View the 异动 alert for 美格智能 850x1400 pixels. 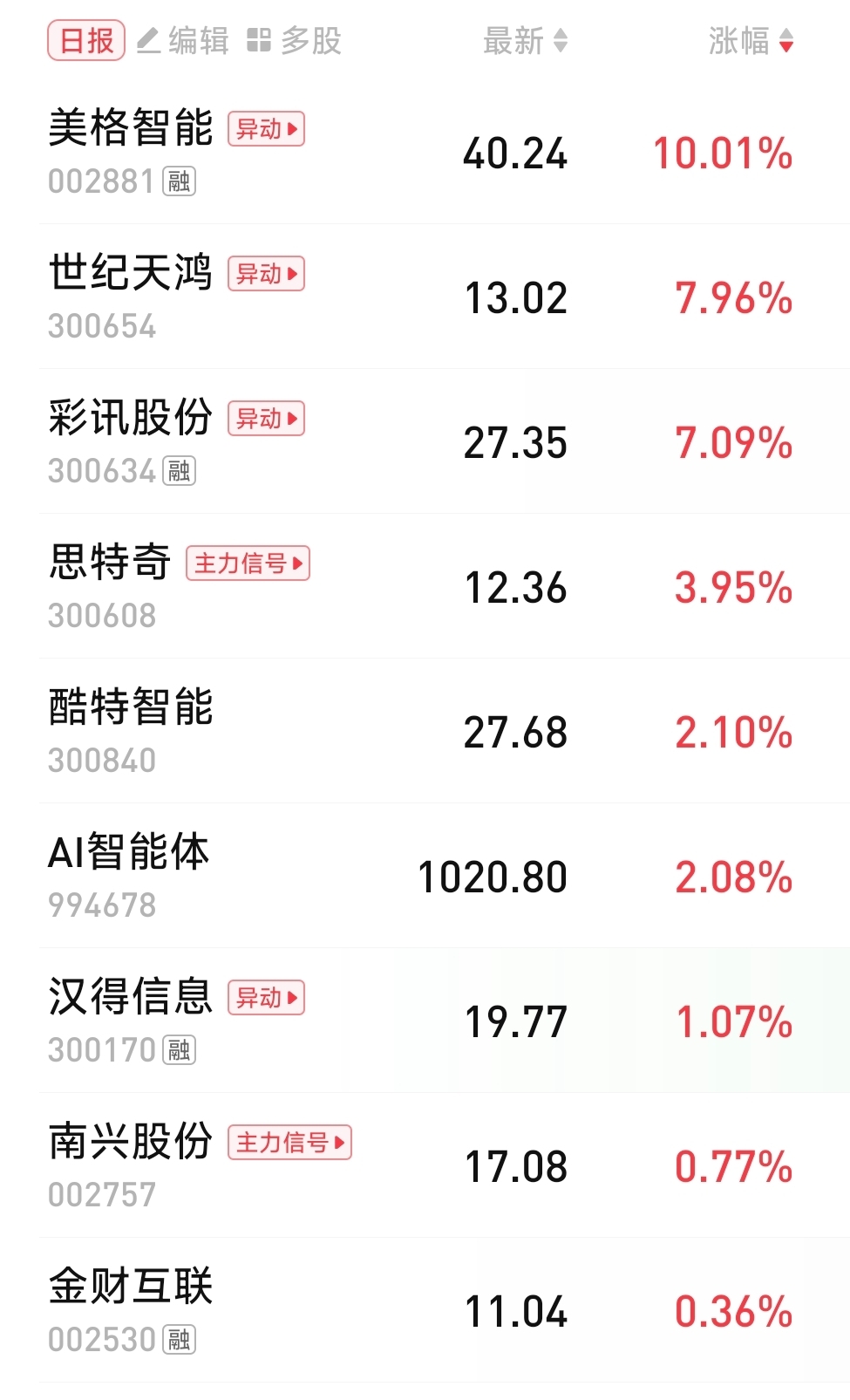pos(266,129)
